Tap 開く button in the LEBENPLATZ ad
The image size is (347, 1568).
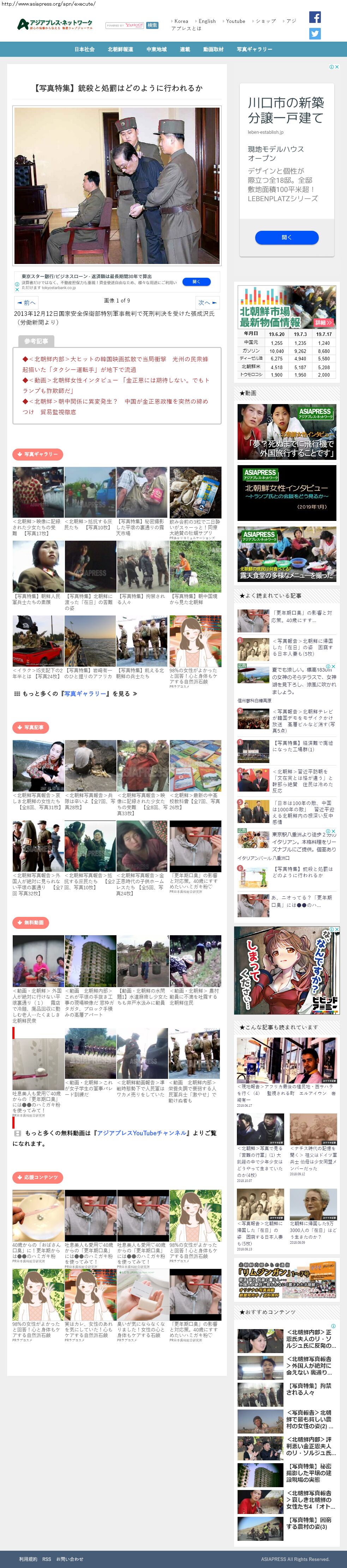286,238
